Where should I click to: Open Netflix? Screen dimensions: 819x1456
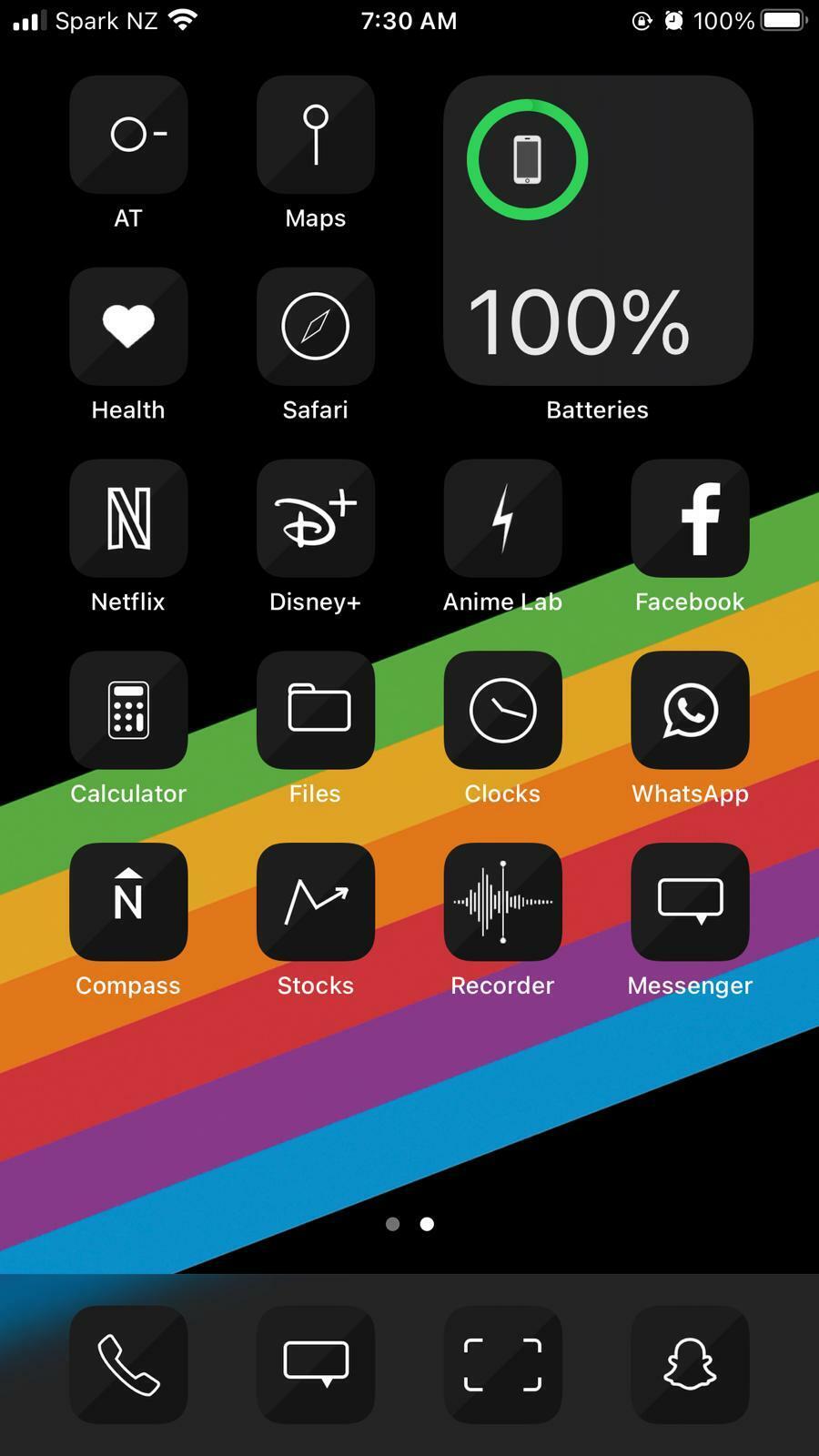[128, 518]
